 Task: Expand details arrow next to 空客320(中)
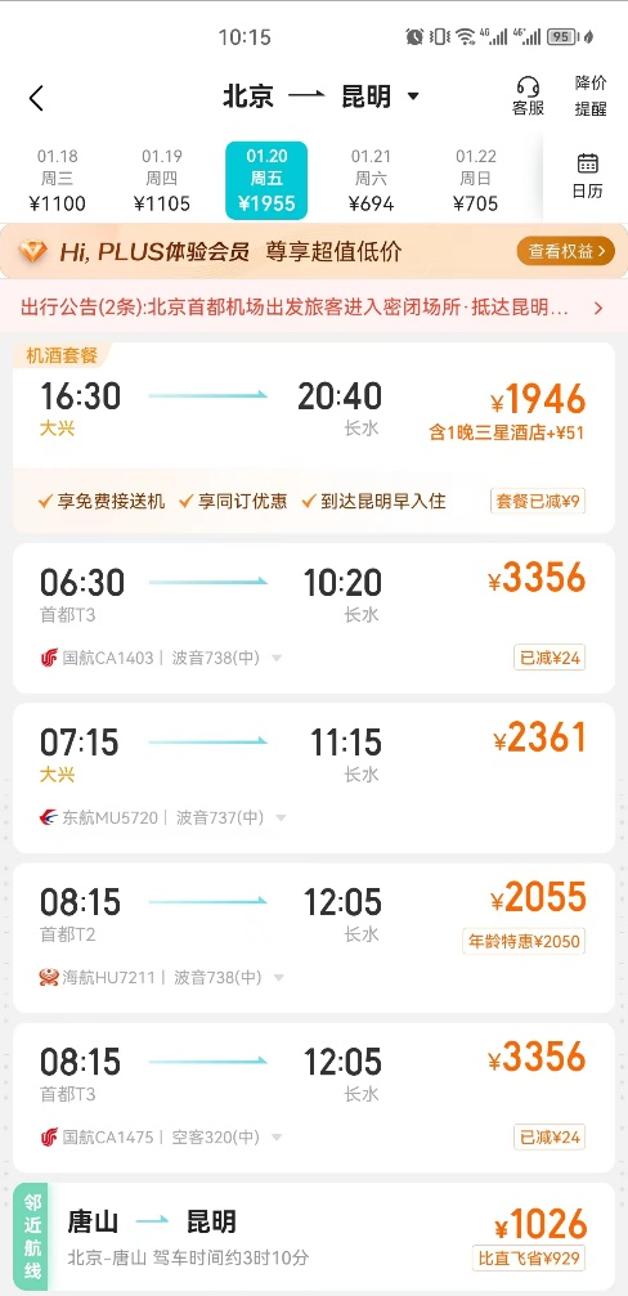click(276, 1138)
